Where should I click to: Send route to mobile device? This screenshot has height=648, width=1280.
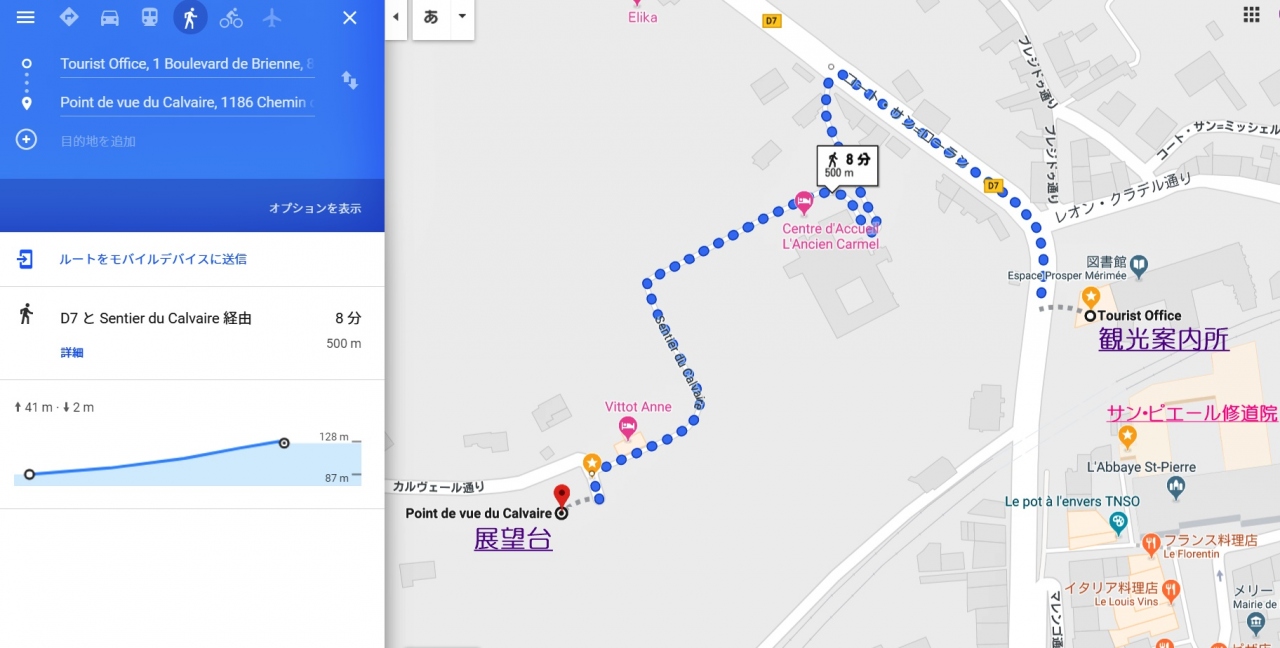tap(152, 259)
